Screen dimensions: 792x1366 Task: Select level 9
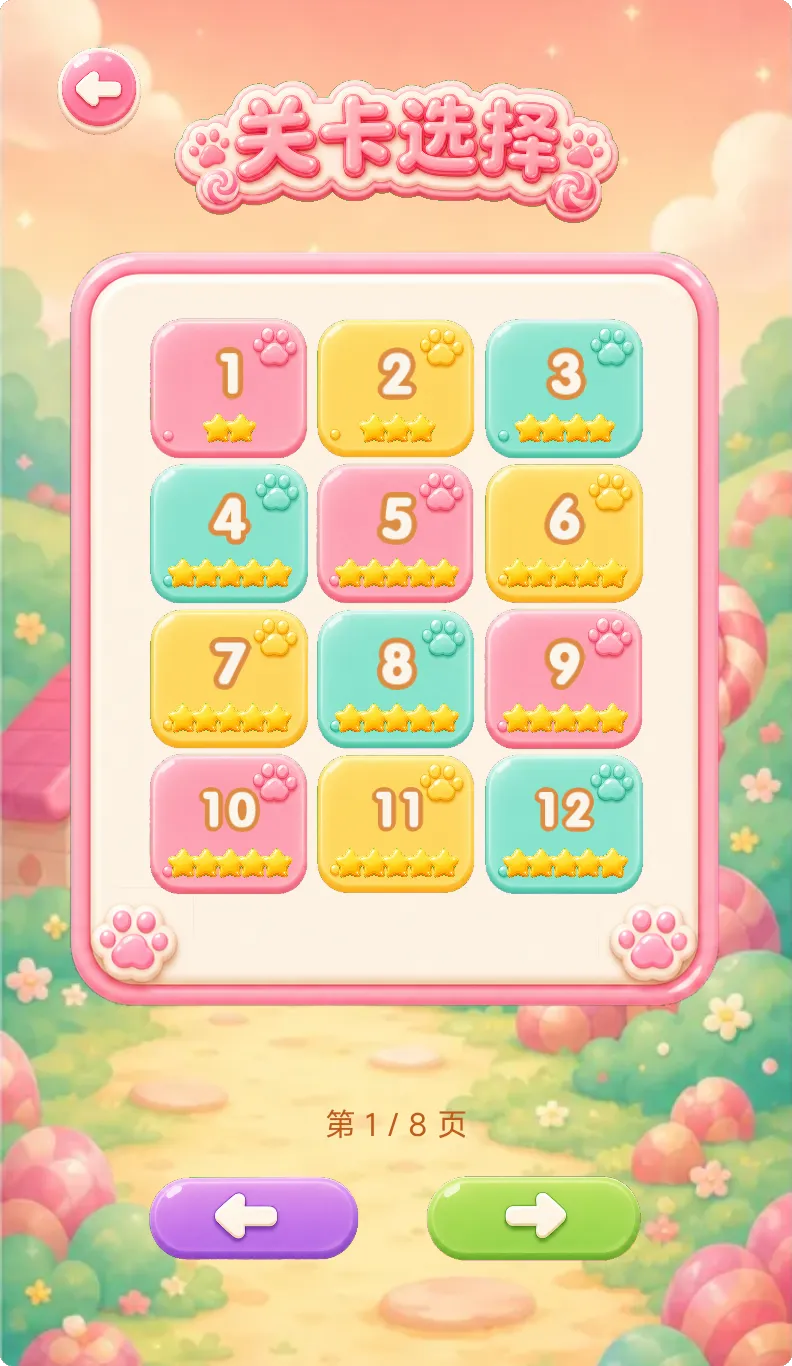pos(564,679)
